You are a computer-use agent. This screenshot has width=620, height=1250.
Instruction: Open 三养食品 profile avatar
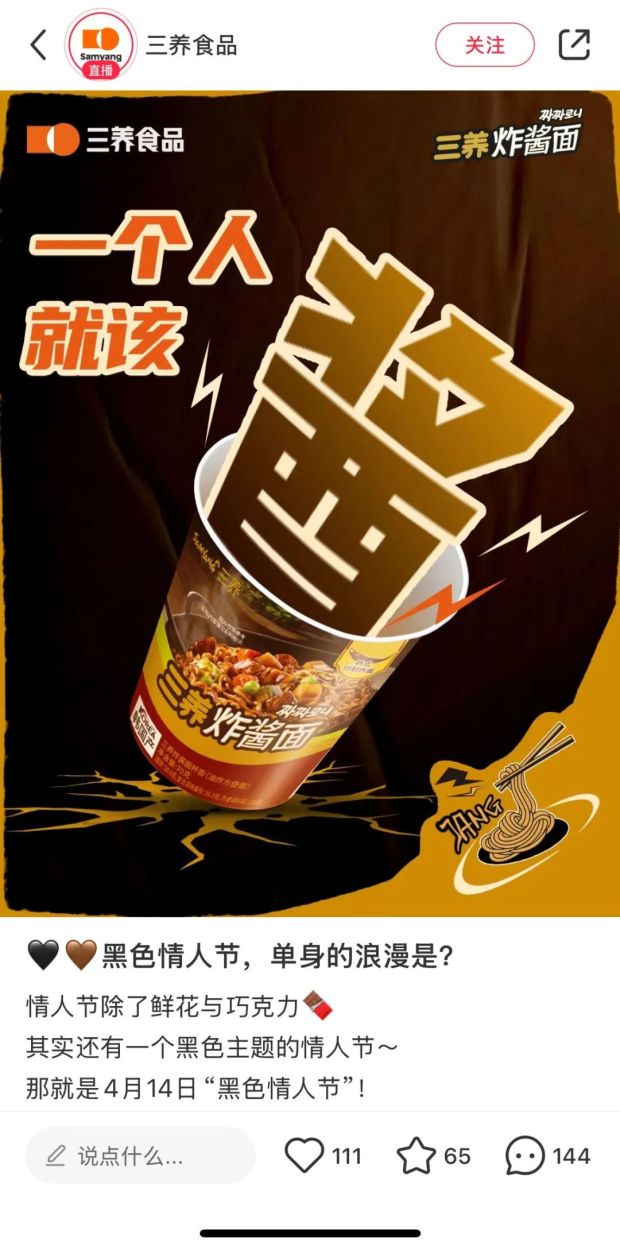point(99,46)
